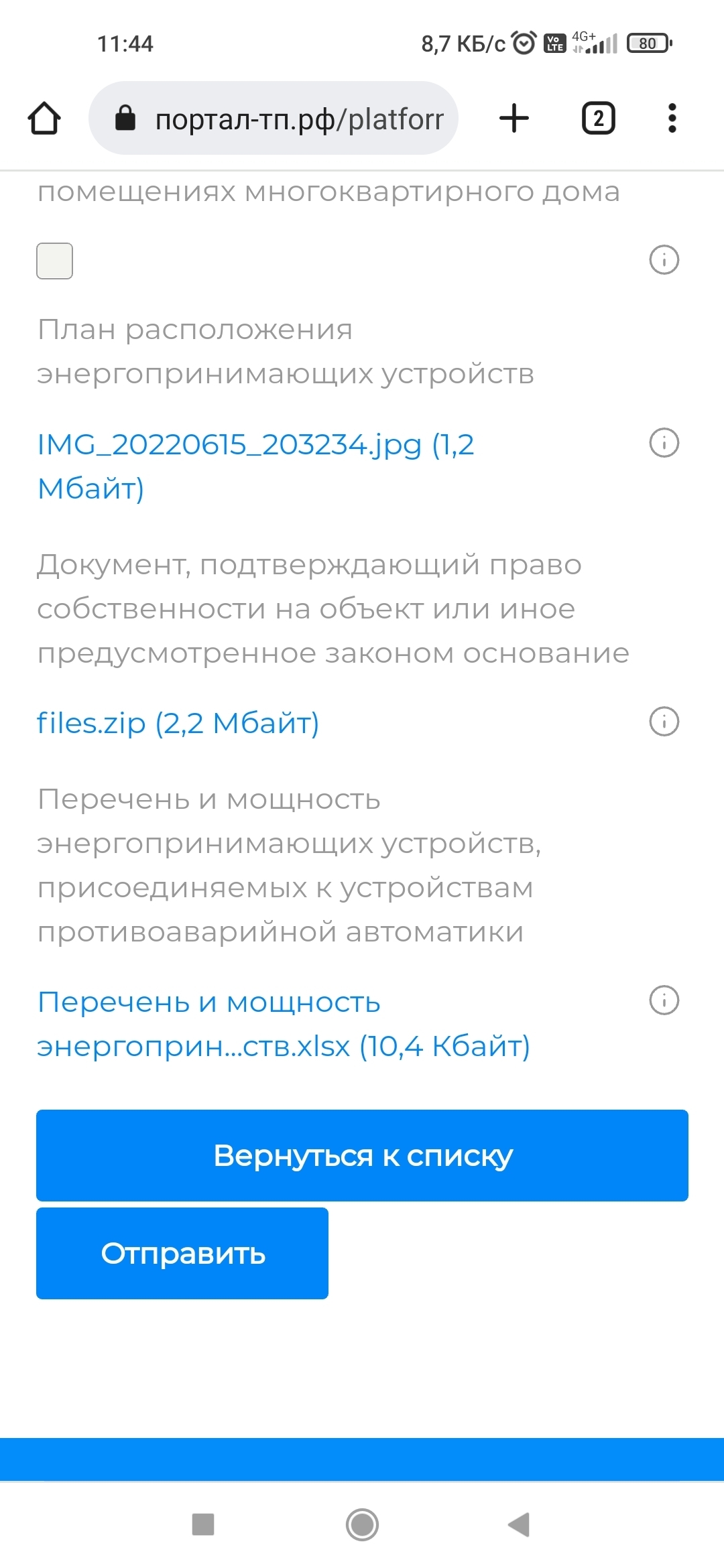The width and height of the screenshot is (724, 1568).
Task: Tap the Вернуться к списку button
Action: tap(362, 1155)
